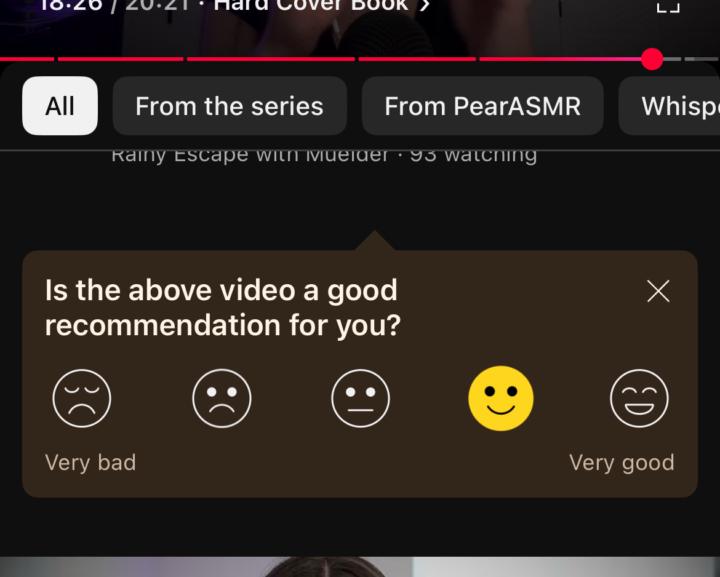
Task: Rate recommendation as Very bad
Action: click(x=82, y=398)
